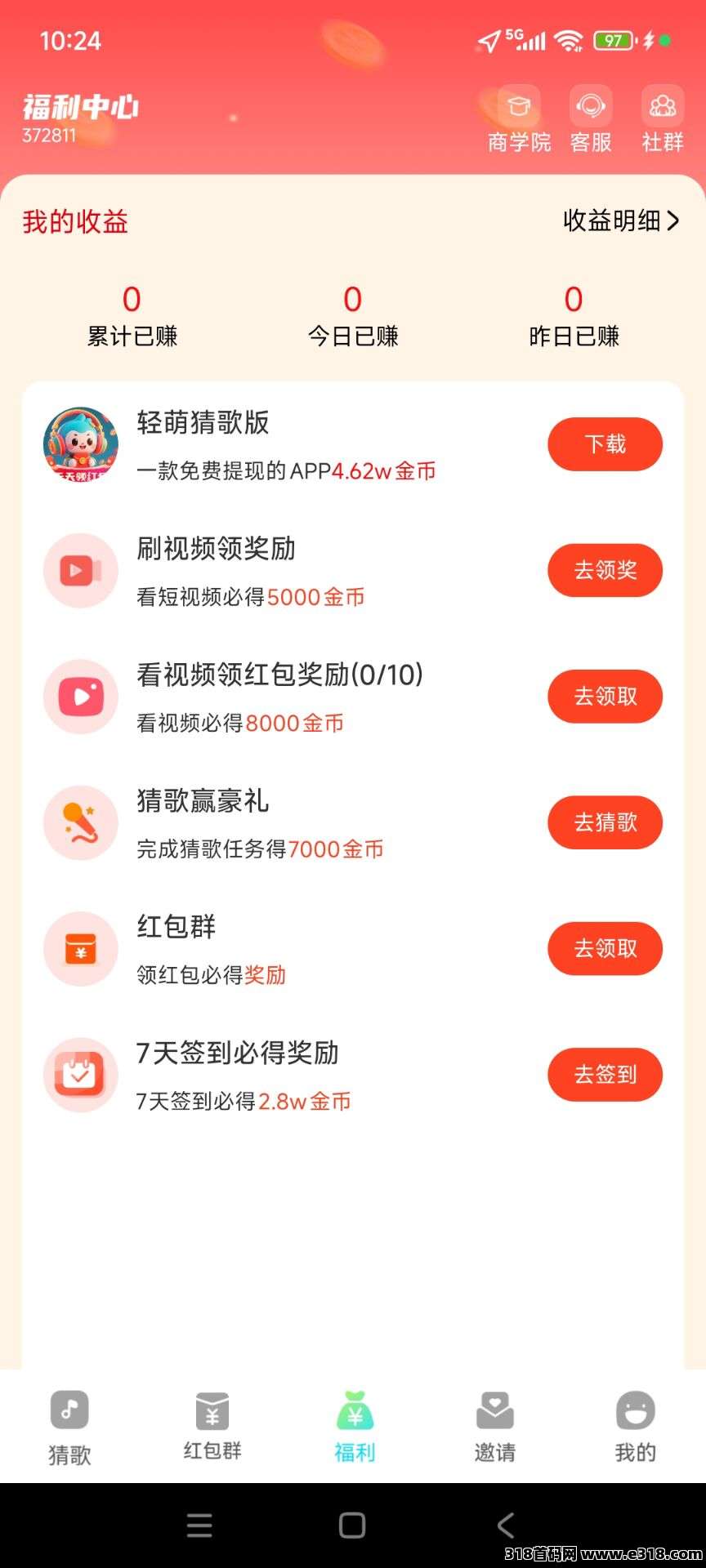View 收益明细 earnings details

coord(621,220)
